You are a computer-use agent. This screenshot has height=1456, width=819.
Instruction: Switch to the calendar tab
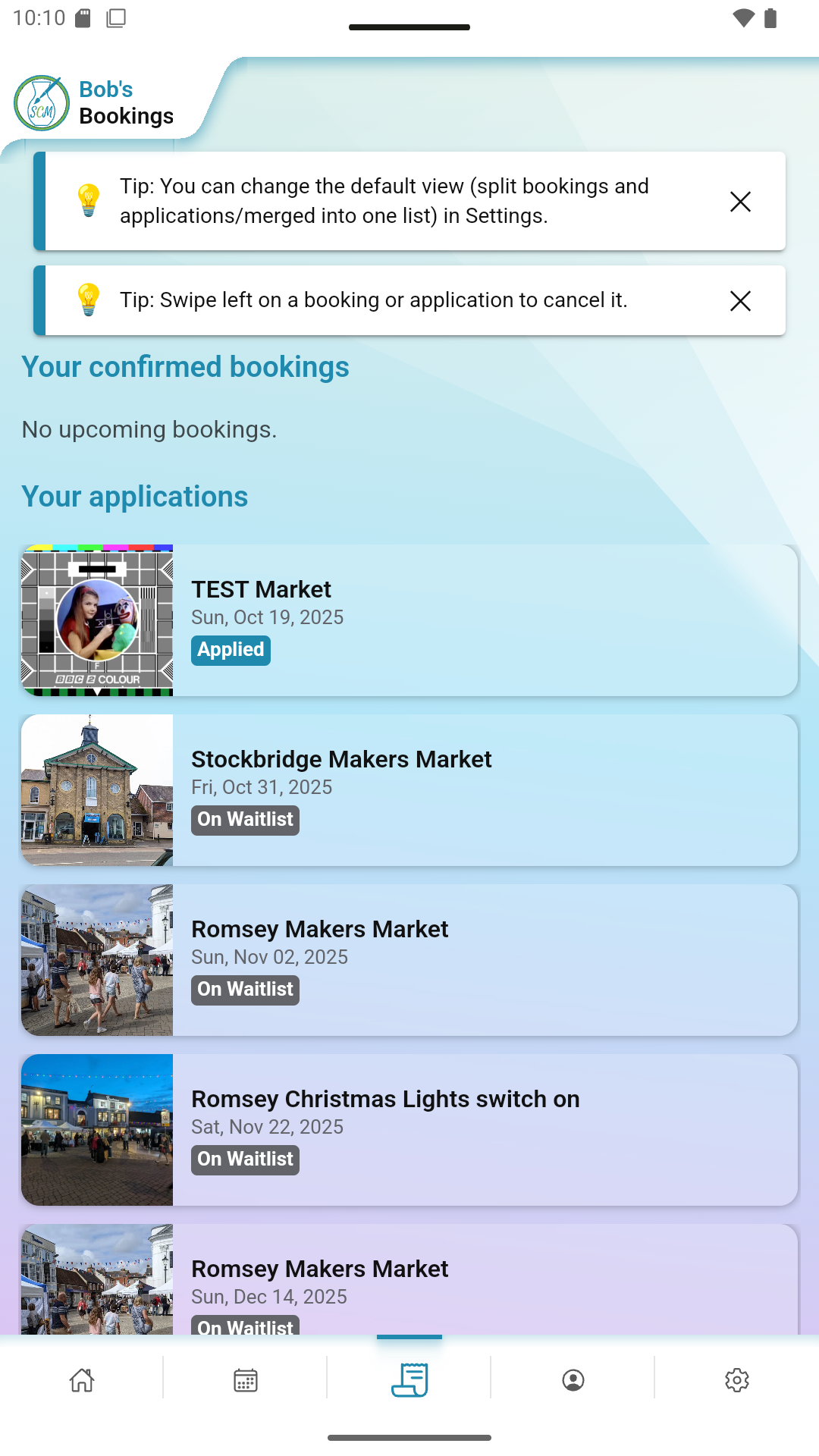pyautogui.click(x=246, y=1380)
